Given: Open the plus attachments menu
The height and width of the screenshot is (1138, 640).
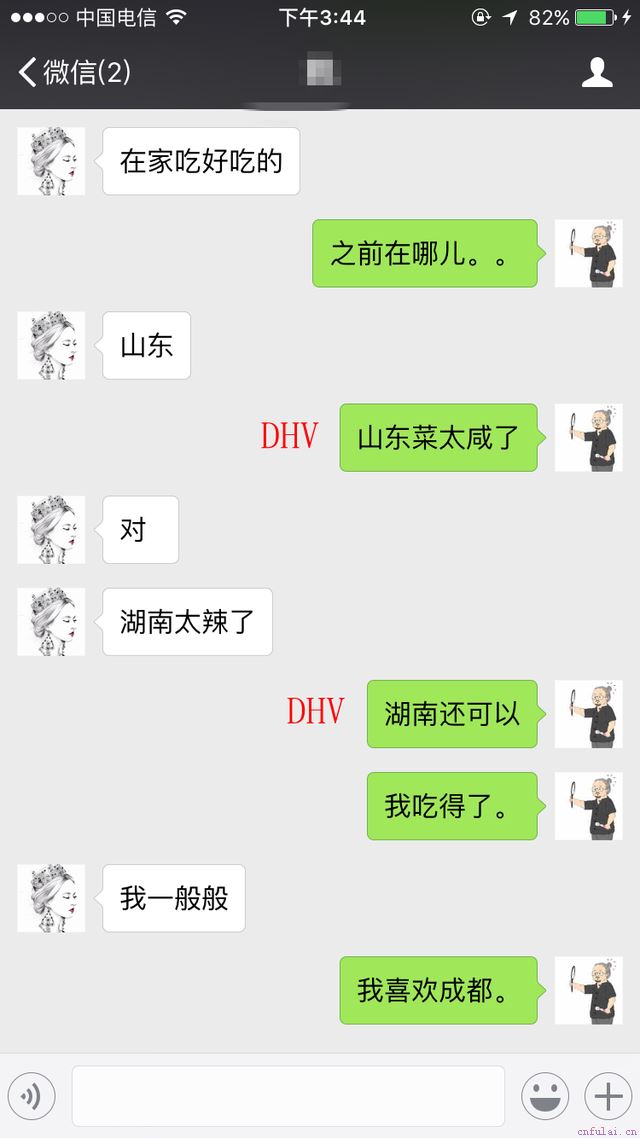Looking at the screenshot, I should click(x=608, y=1096).
